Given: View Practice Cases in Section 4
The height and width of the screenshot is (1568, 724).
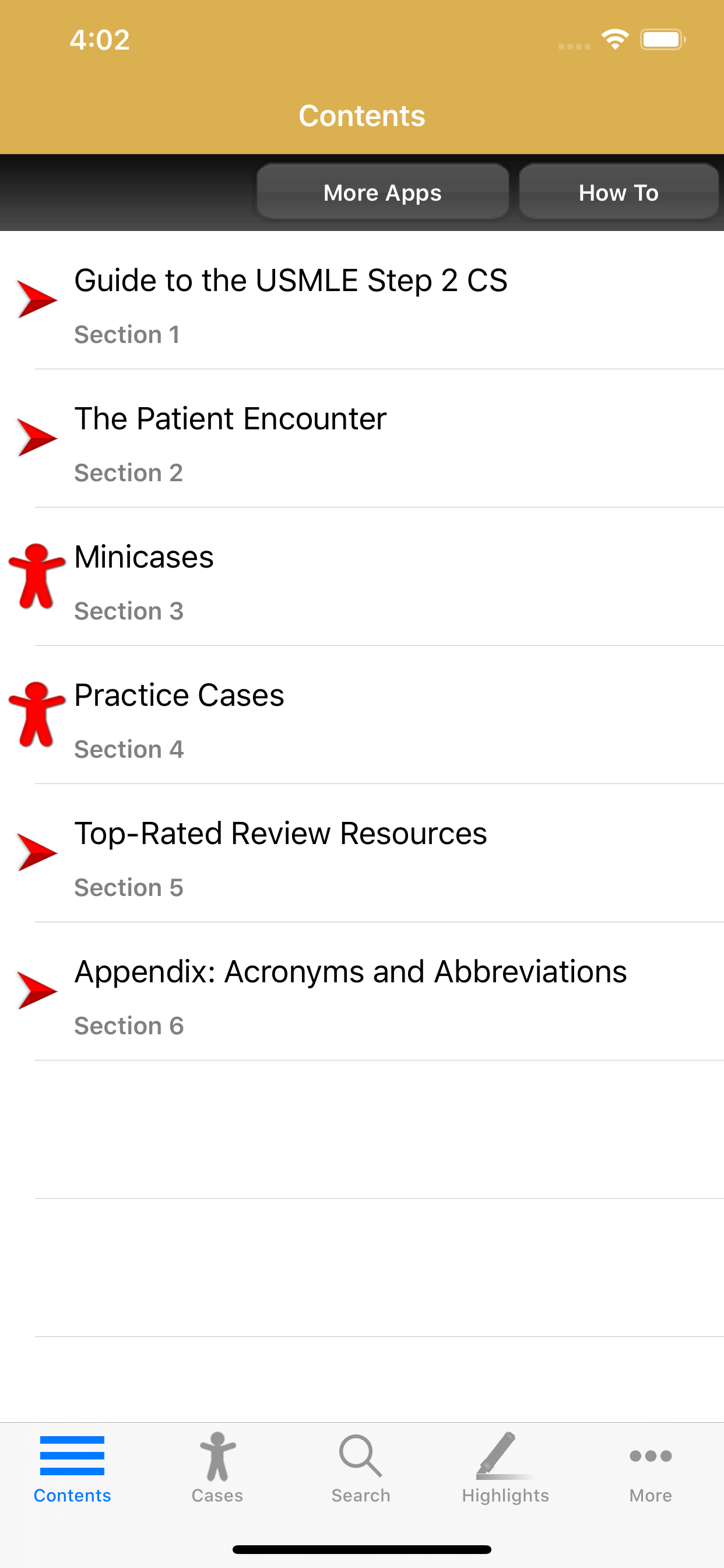Looking at the screenshot, I should pos(362,715).
